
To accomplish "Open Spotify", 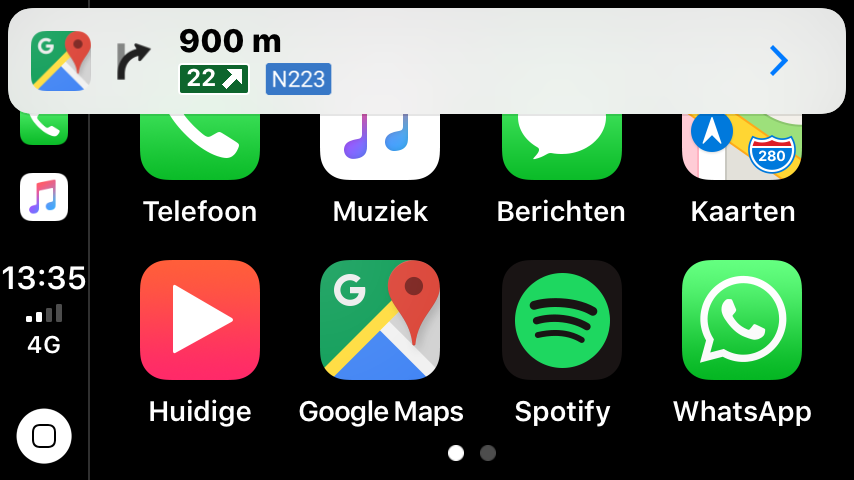I will click(x=561, y=320).
